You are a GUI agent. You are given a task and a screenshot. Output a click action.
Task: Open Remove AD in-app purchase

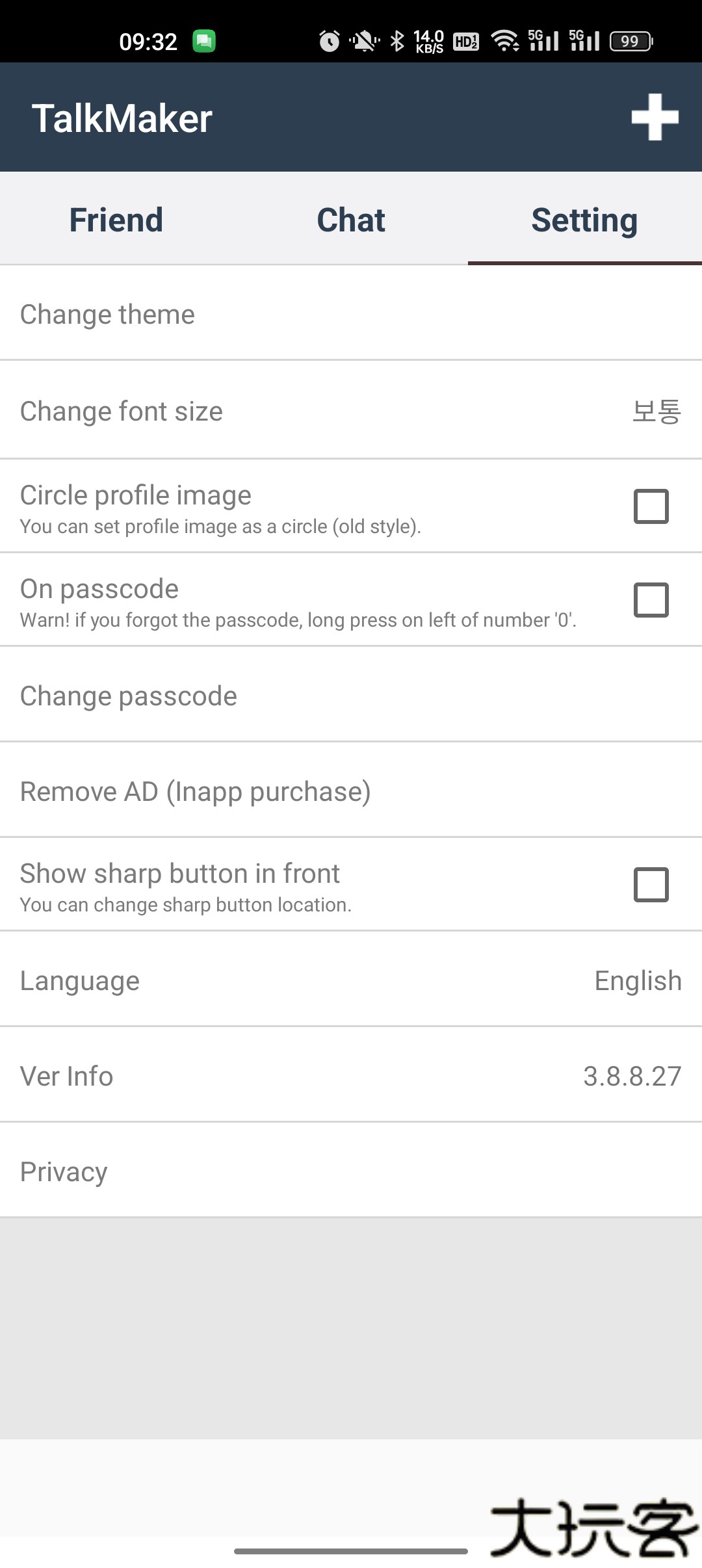coord(351,791)
